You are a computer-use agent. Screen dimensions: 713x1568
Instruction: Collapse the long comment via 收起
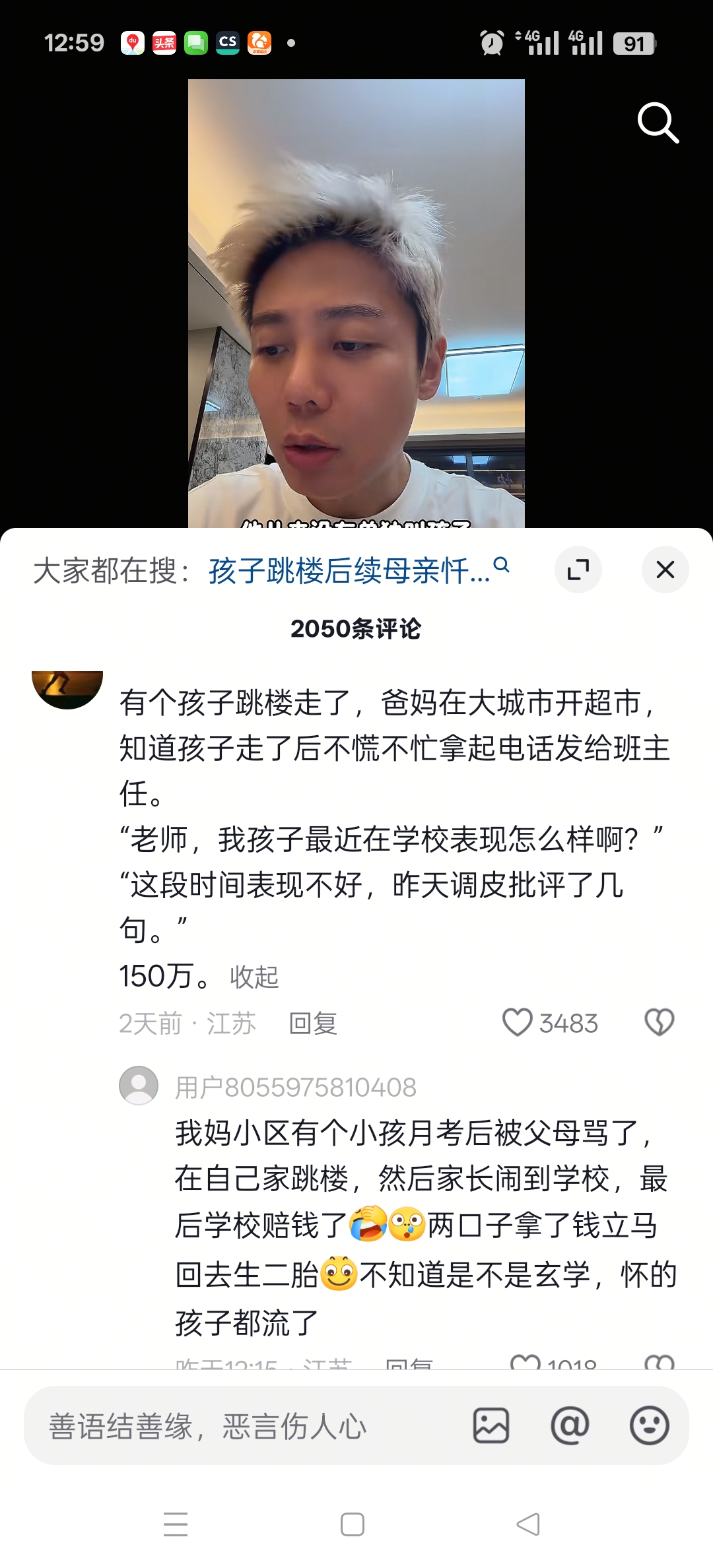point(254,977)
